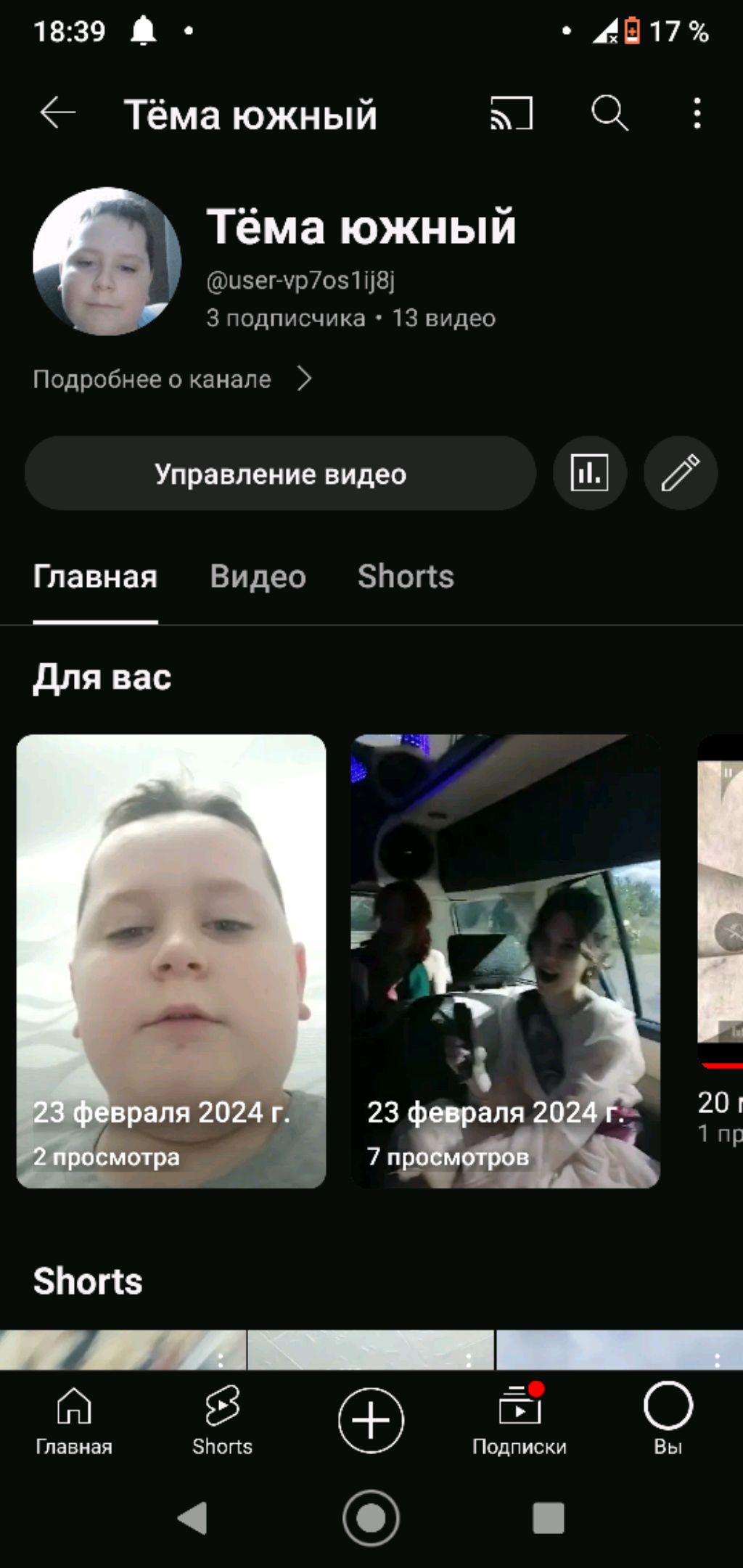Open the short with 7 просмотров
Viewport: 743px width, 1568px height.
[x=506, y=961]
